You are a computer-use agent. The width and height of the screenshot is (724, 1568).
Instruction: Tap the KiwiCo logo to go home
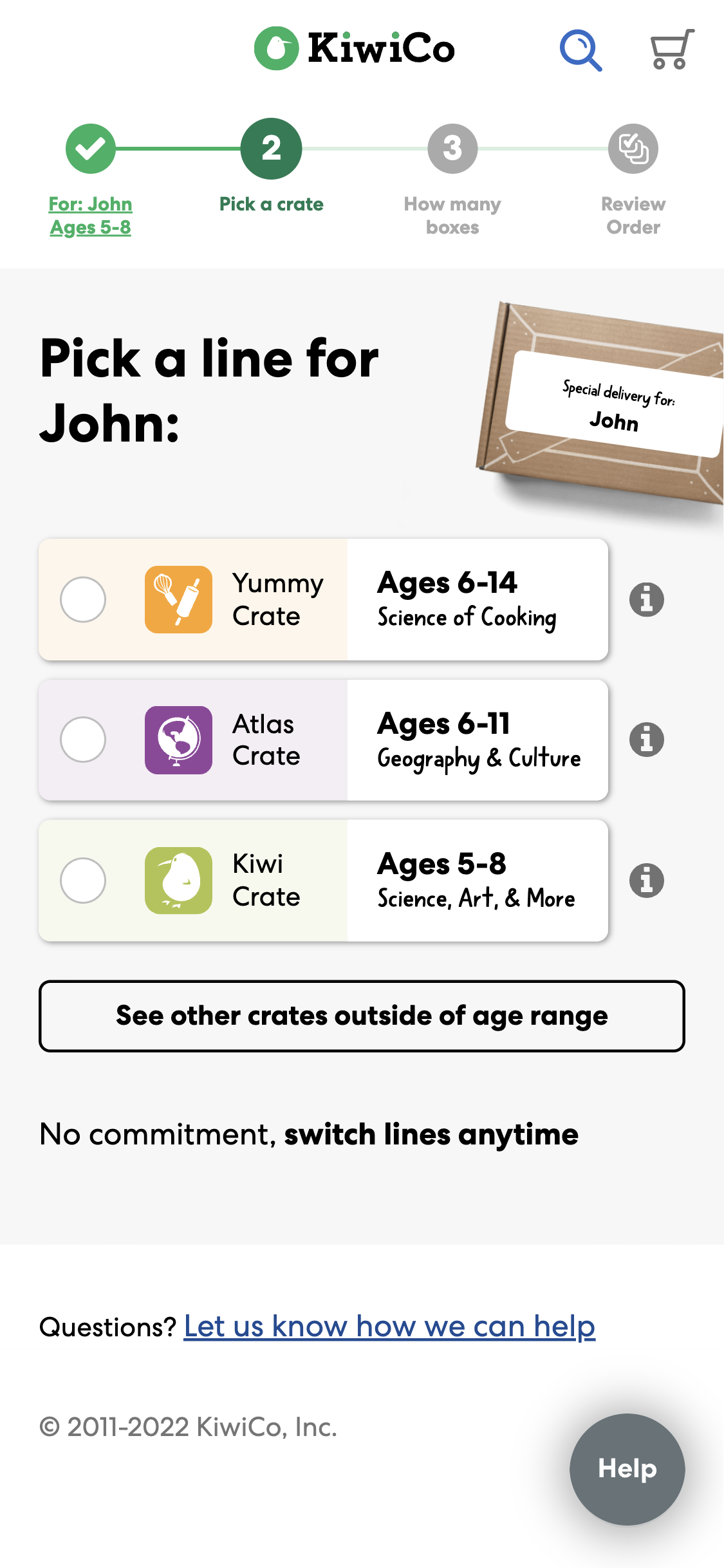[x=355, y=49]
